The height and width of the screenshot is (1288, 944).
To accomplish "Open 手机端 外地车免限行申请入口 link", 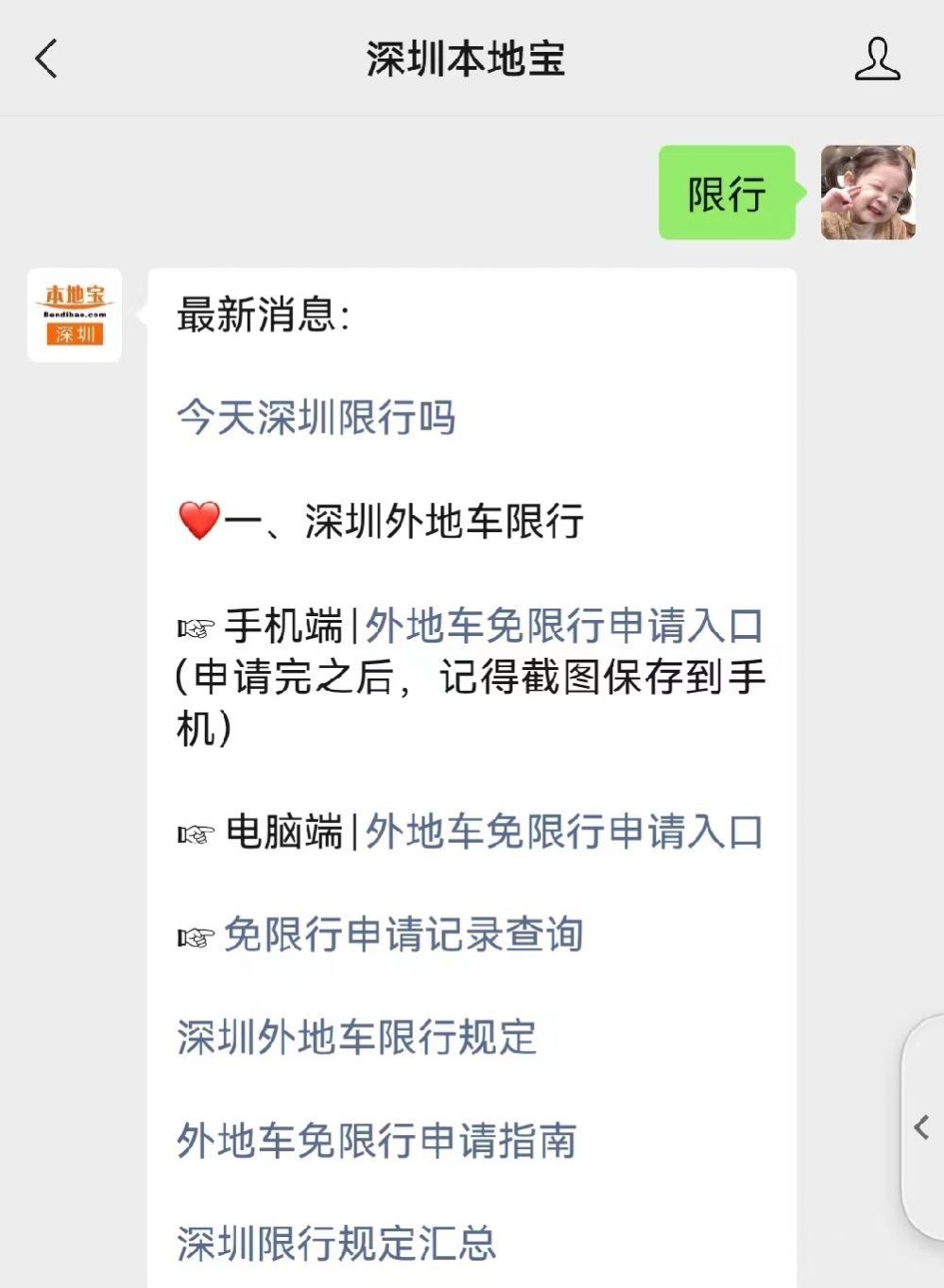I will [x=564, y=626].
